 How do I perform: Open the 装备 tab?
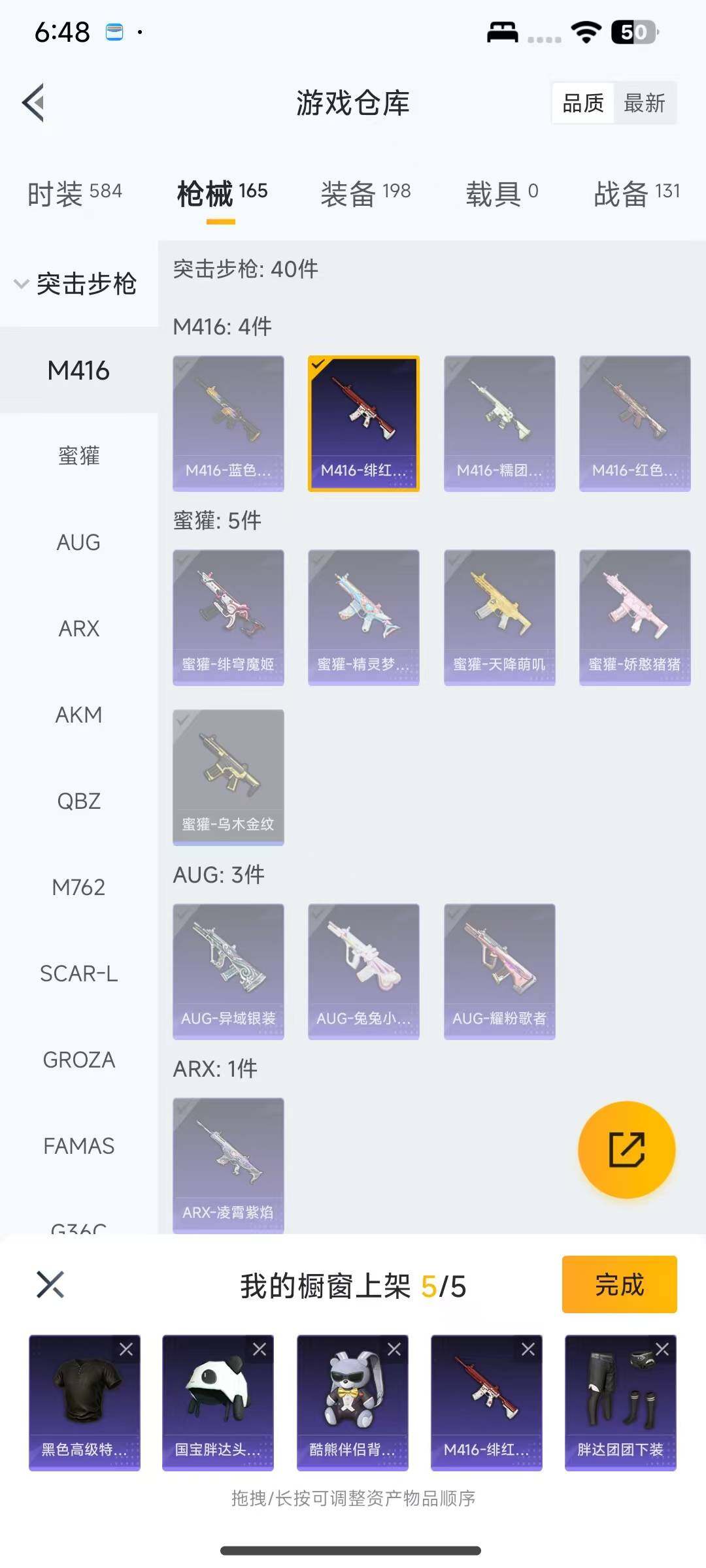[365, 193]
